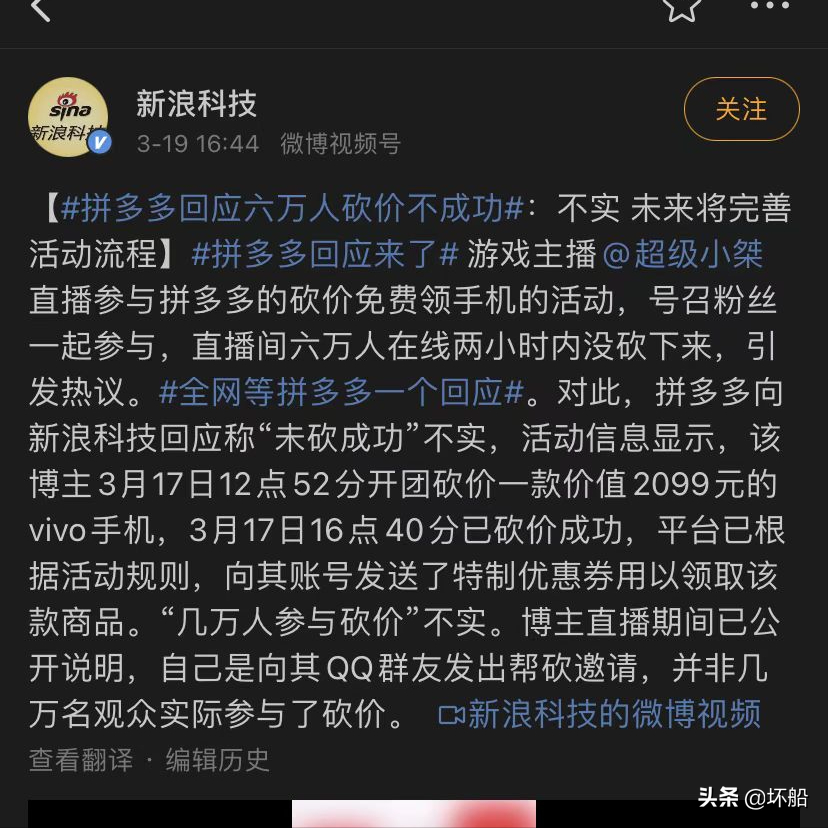The width and height of the screenshot is (828, 828).
Task: Open the hashtag #拼多多回应来了#
Action: point(325,253)
